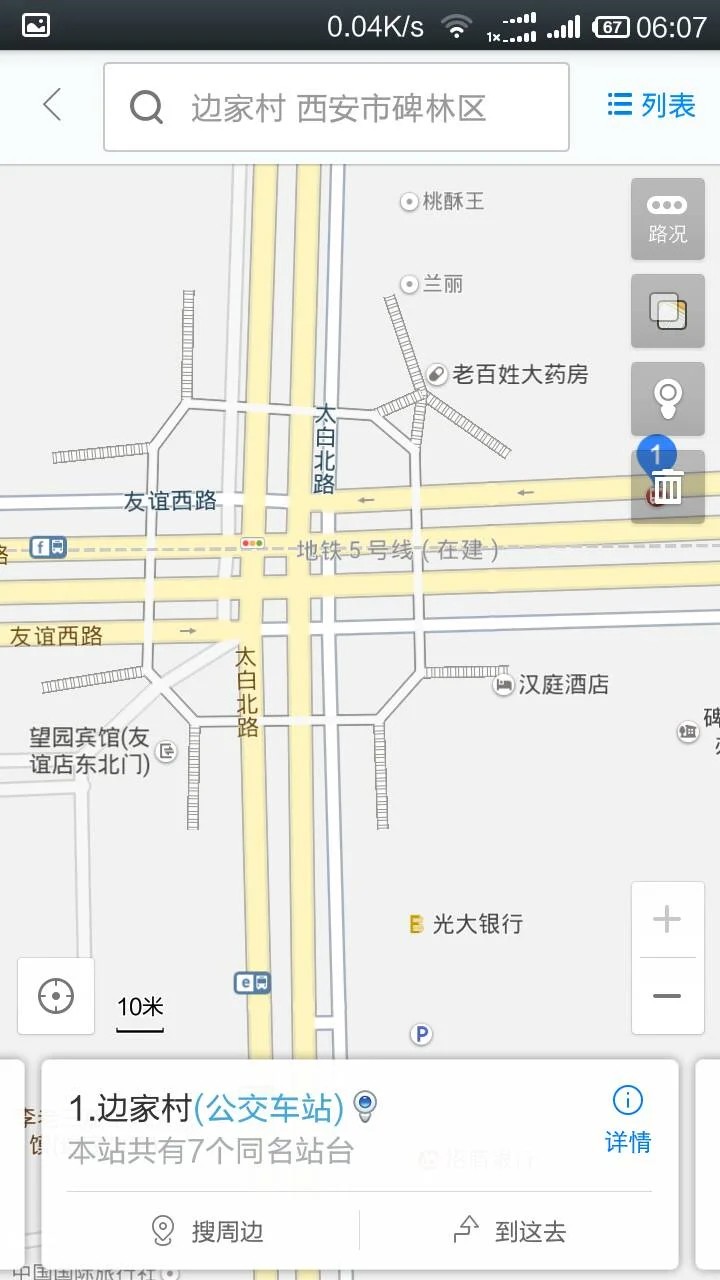Viewport: 720px width, 1280px height.
Task: Zoom in with the plus control
Action: 667,917
